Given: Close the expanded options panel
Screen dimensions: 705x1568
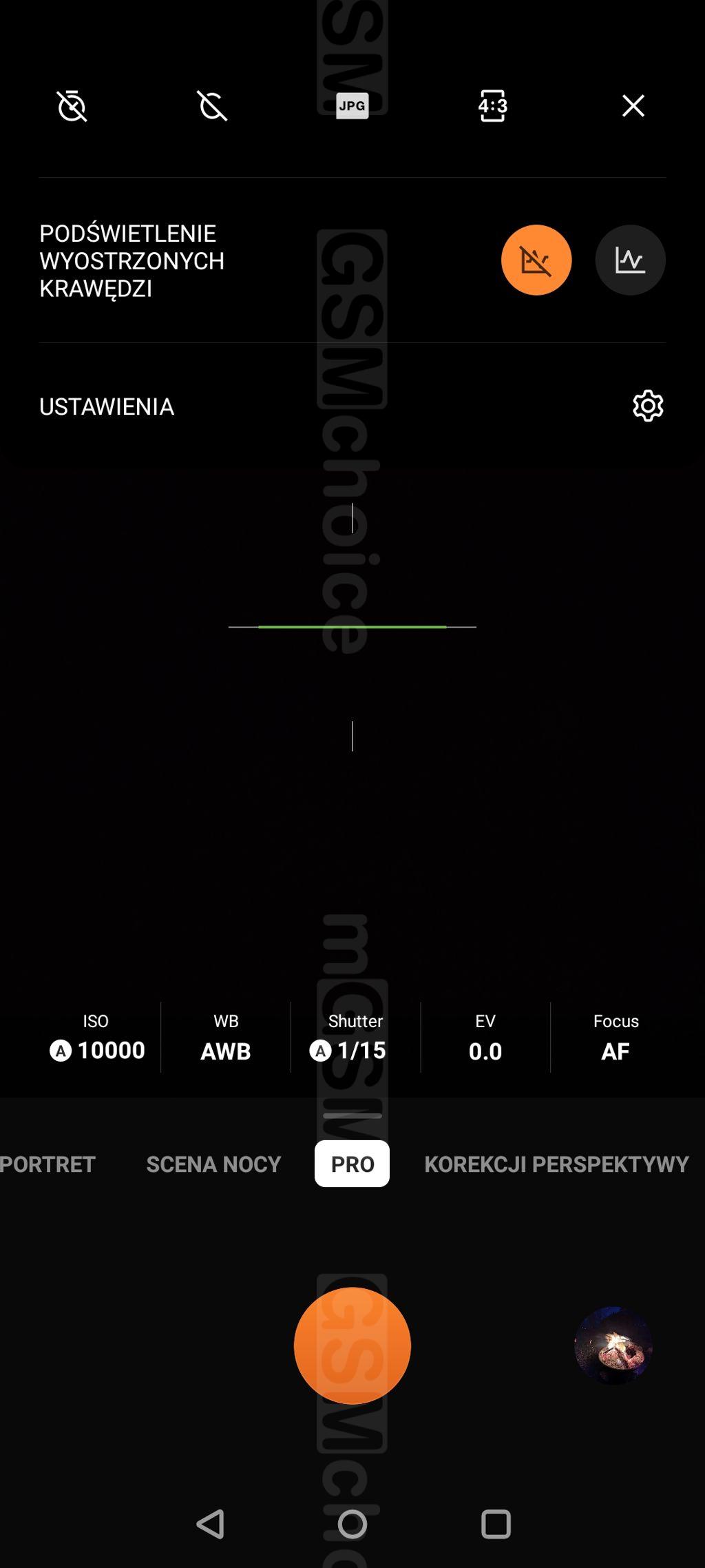Looking at the screenshot, I should tap(633, 106).
